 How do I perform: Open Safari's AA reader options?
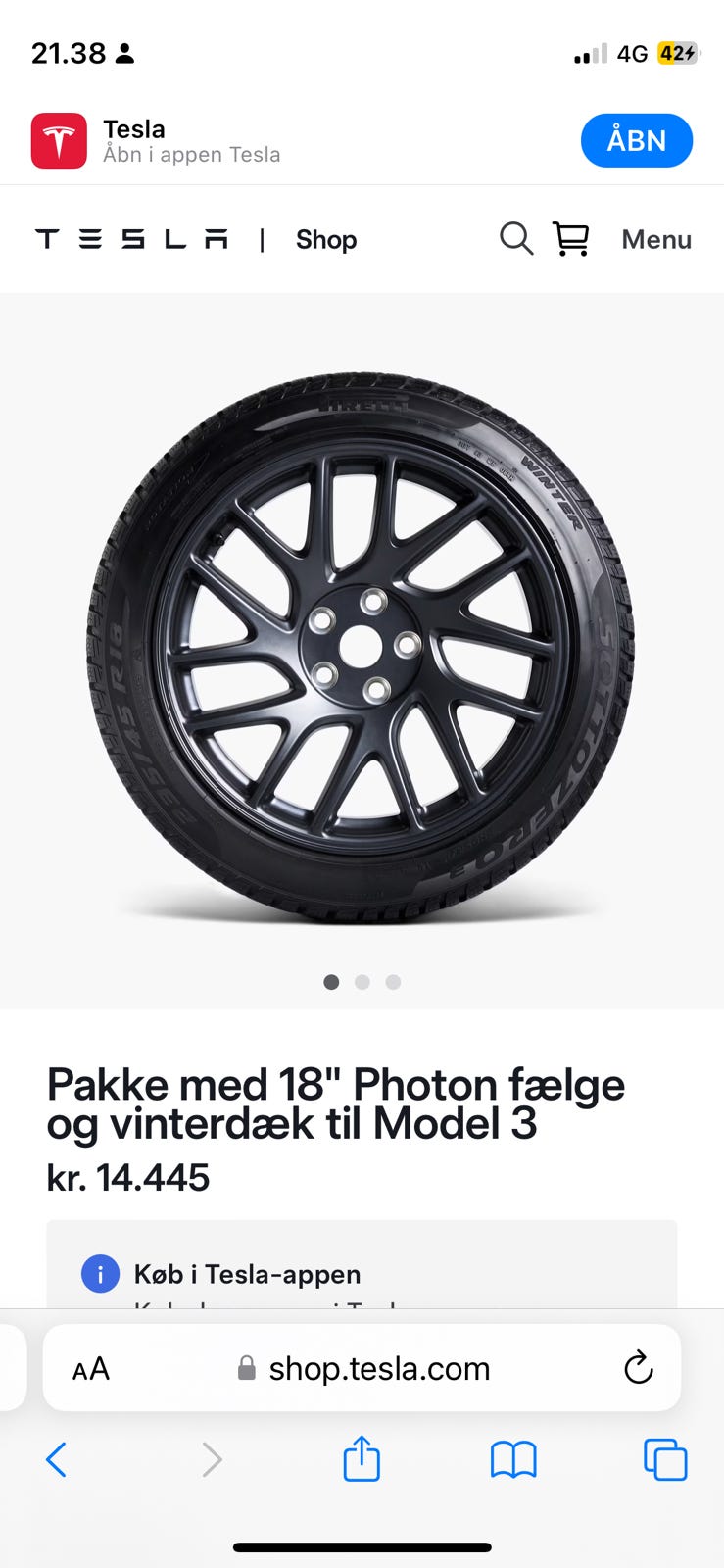click(91, 1369)
